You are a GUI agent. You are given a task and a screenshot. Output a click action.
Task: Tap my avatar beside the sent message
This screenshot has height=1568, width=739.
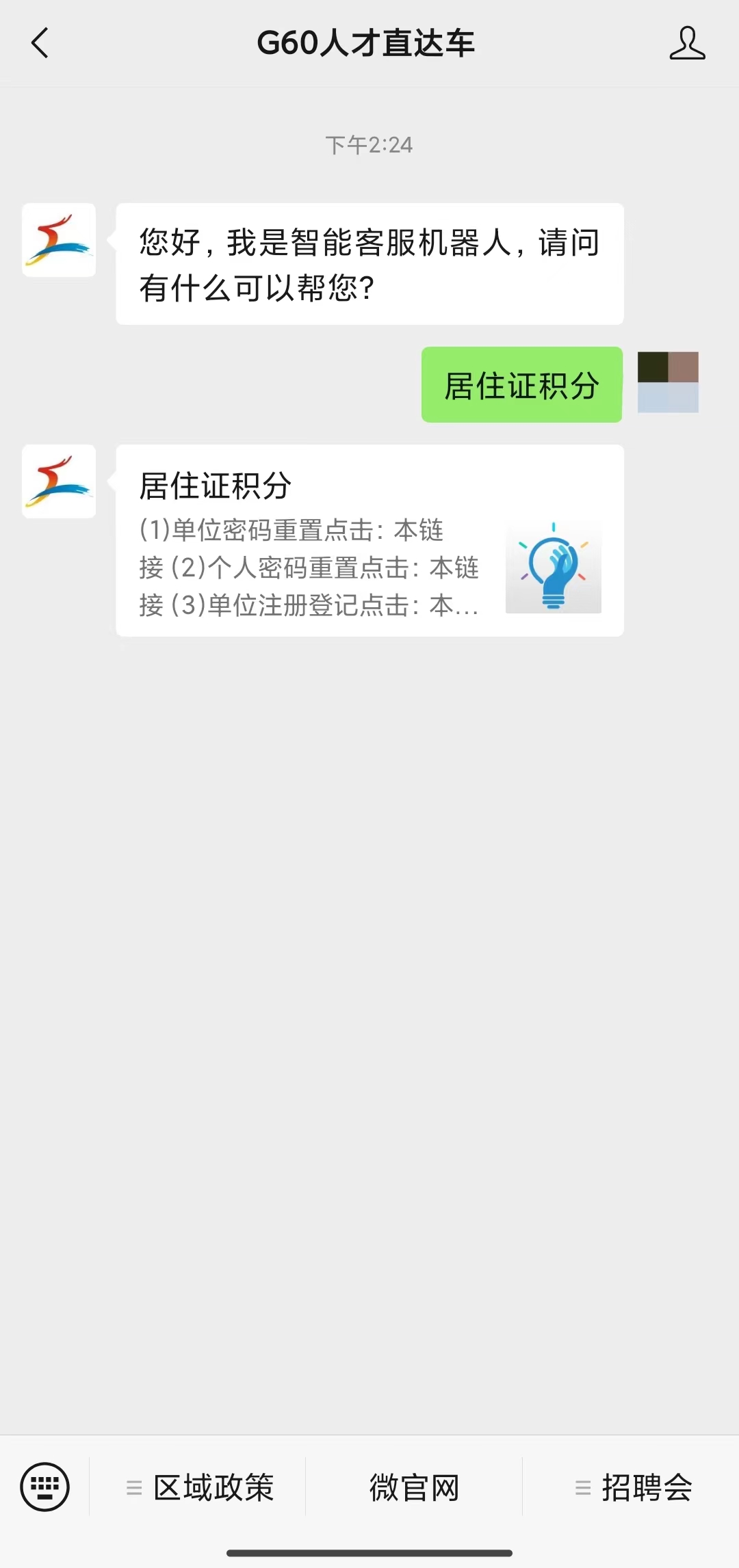(668, 382)
